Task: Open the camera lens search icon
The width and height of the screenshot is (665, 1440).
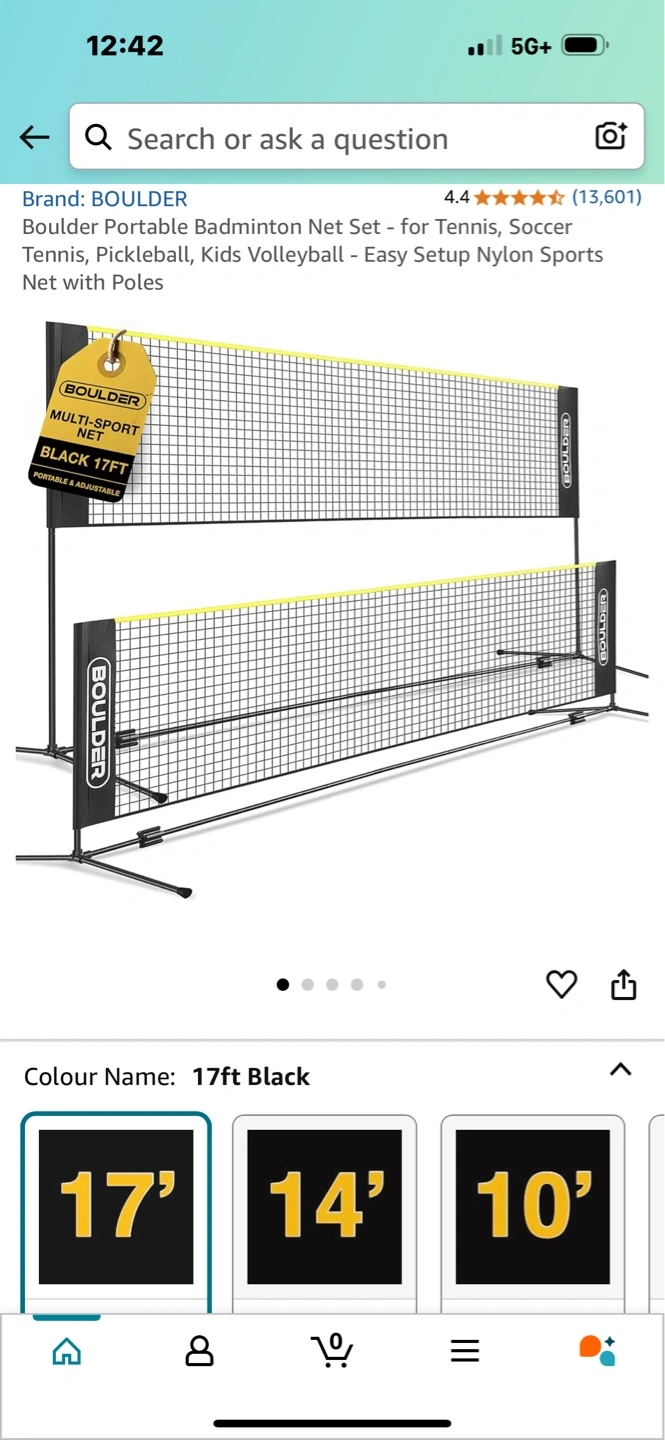Action: click(x=610, y=136)
